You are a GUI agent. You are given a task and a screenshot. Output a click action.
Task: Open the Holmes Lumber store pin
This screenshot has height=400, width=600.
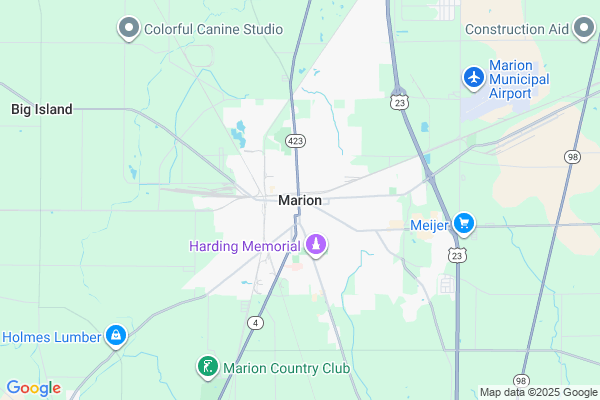pyautogui.click(x=116, y=335)
